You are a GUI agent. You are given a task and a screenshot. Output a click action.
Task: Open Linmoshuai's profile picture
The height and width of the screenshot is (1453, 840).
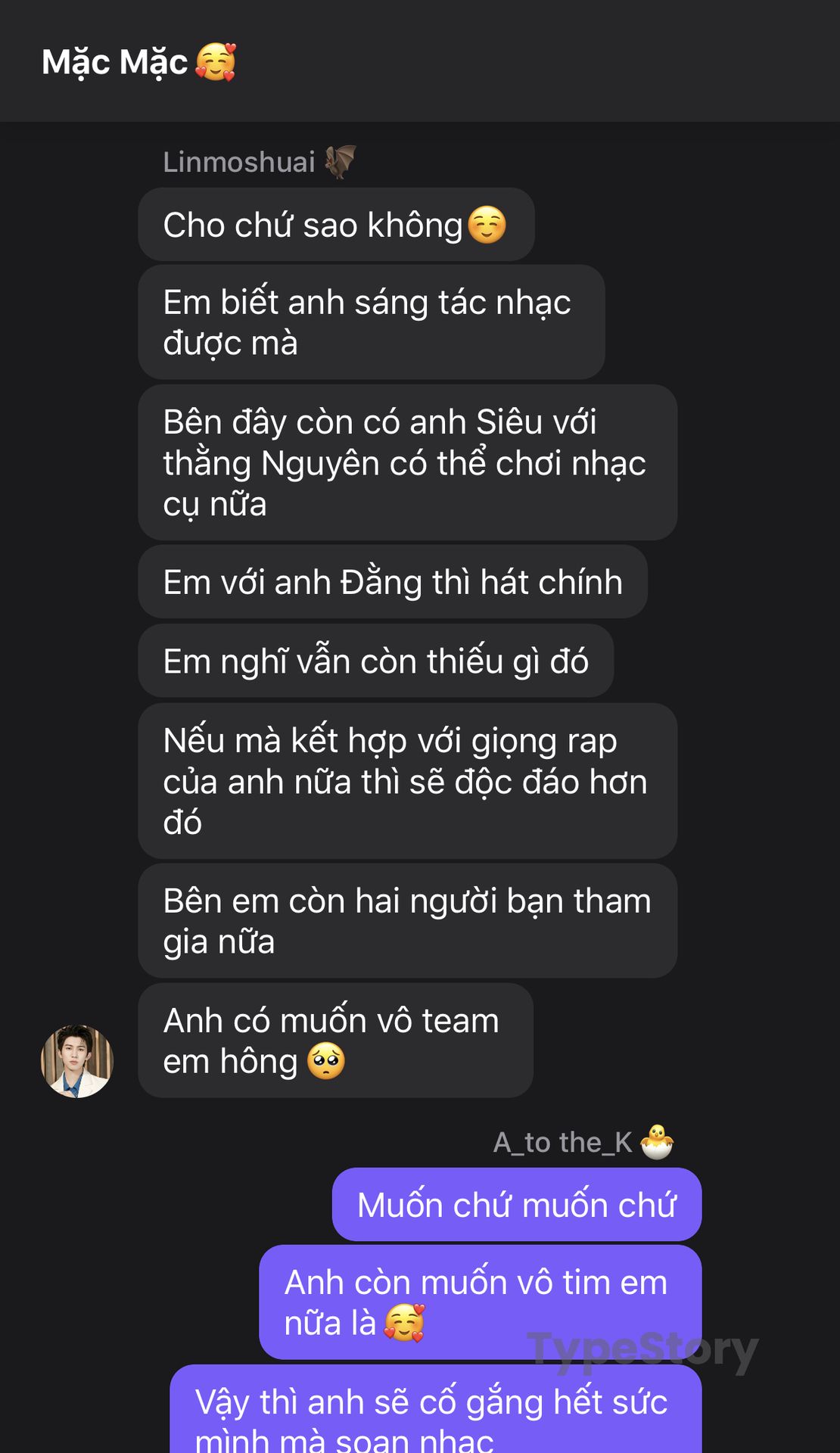(76, 1061)
